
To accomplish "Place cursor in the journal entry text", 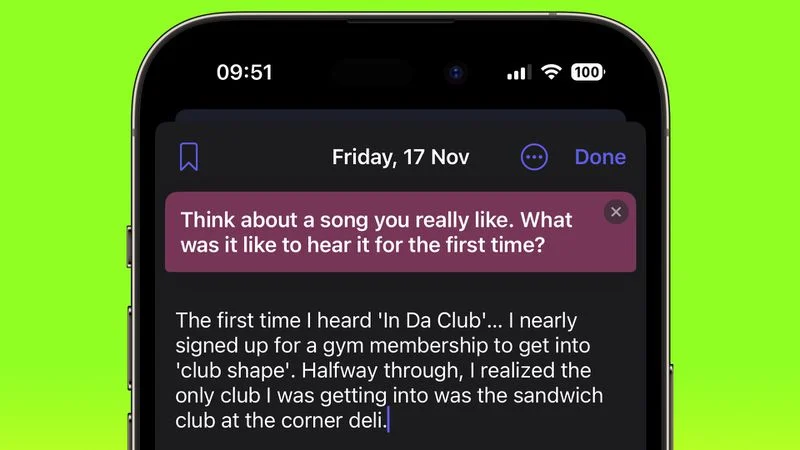I will tap(390, 370).
